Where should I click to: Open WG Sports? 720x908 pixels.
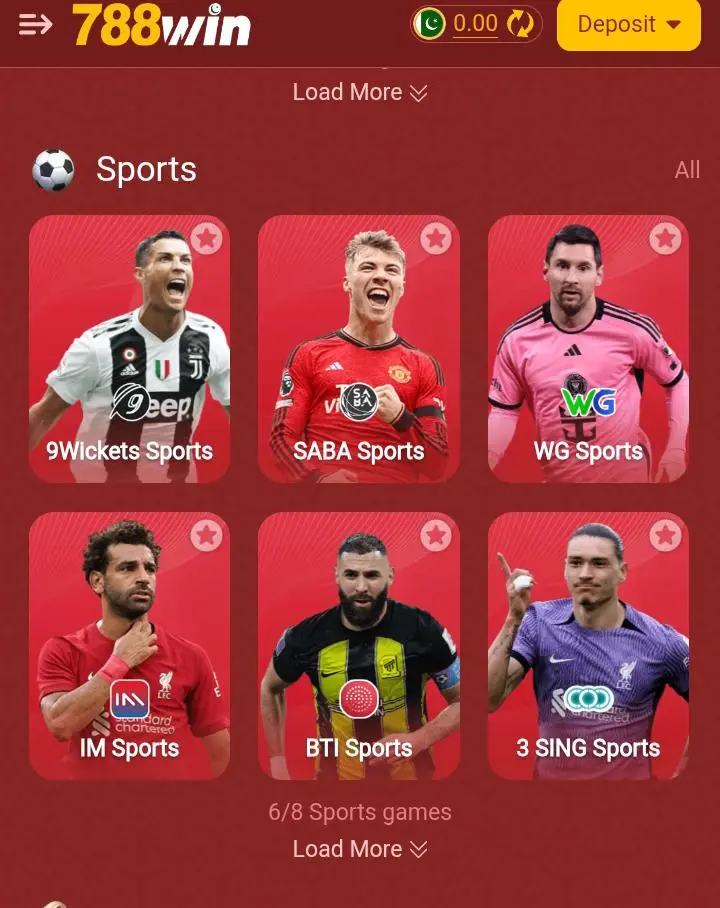coord(588,349)
